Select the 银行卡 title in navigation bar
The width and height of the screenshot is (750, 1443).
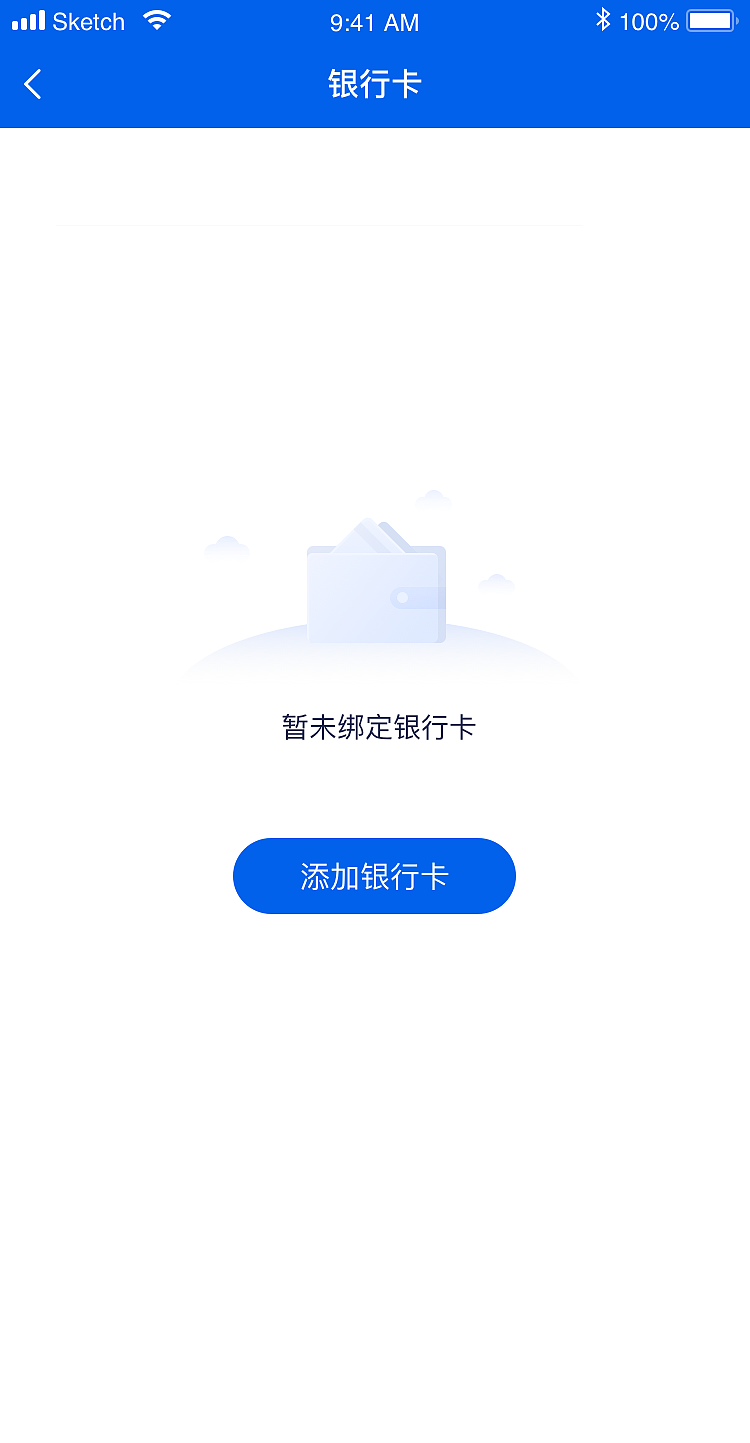coord(374,84)
